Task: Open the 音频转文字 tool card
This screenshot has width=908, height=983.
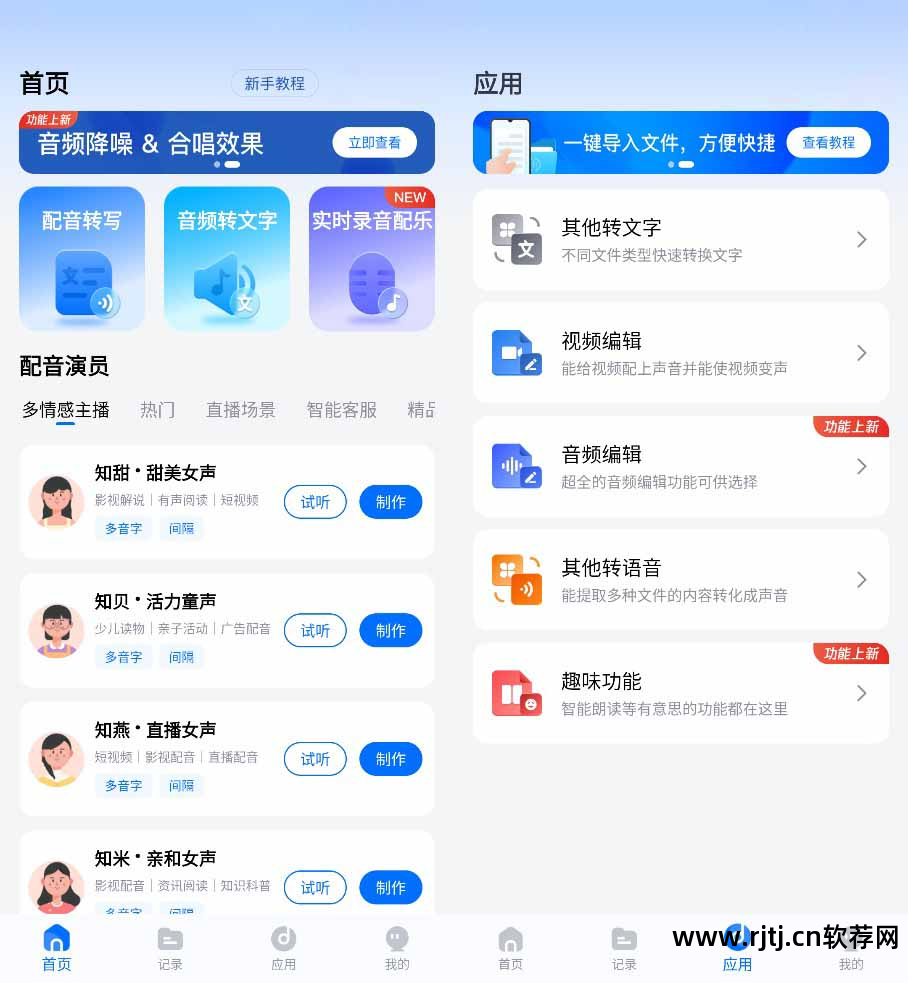Action: click(x=227, y=258)
